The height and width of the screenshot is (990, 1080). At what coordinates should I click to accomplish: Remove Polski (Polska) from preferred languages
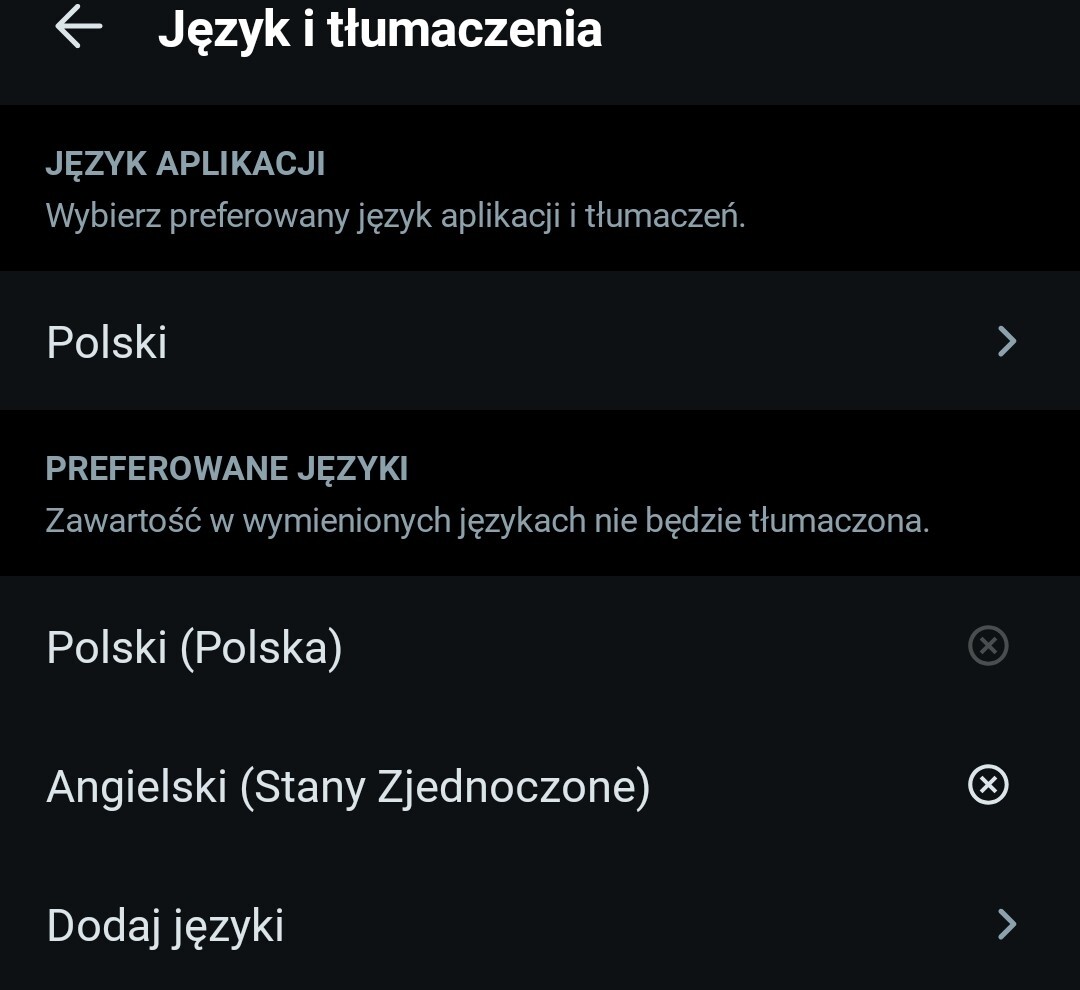click(x=988, y=647)
